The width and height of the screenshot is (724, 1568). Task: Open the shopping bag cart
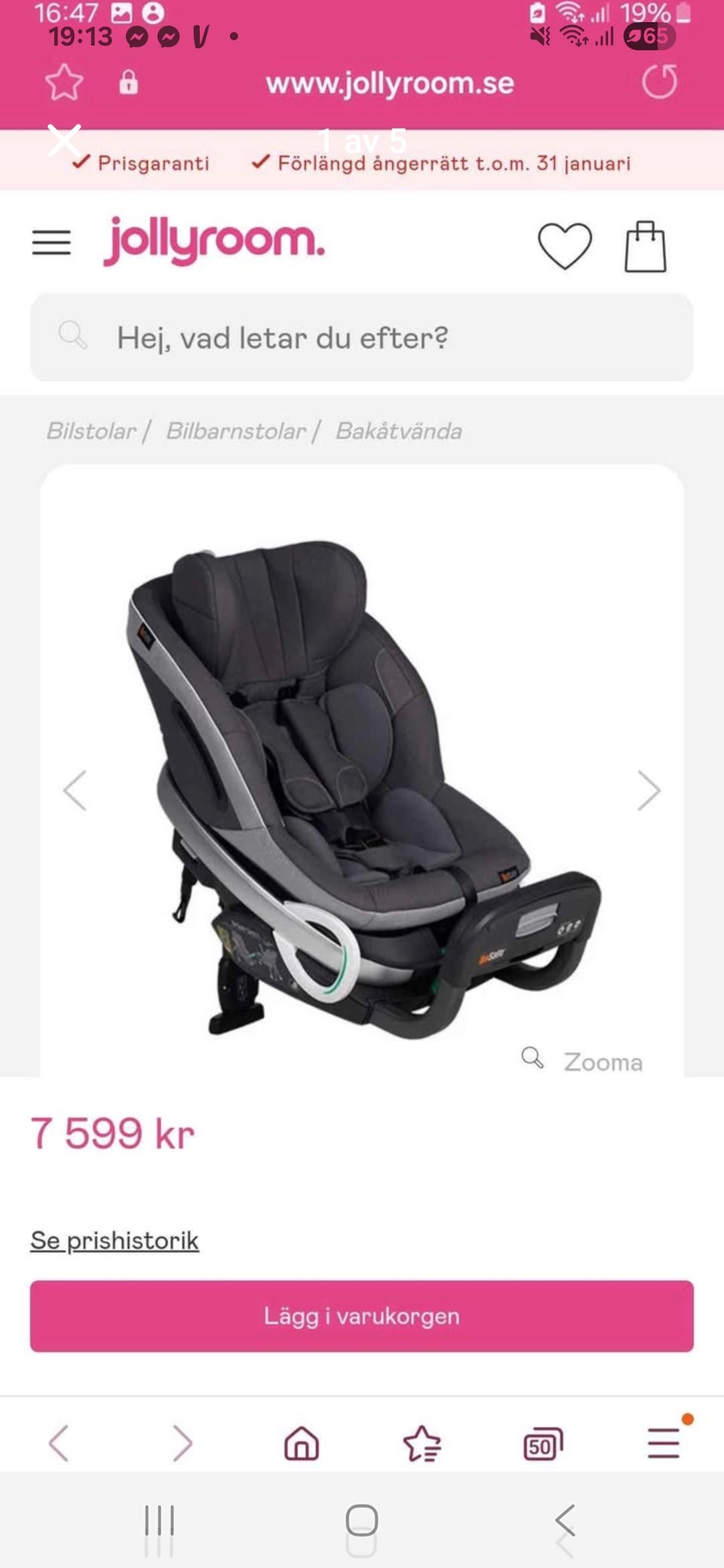[x=645, y=246]
